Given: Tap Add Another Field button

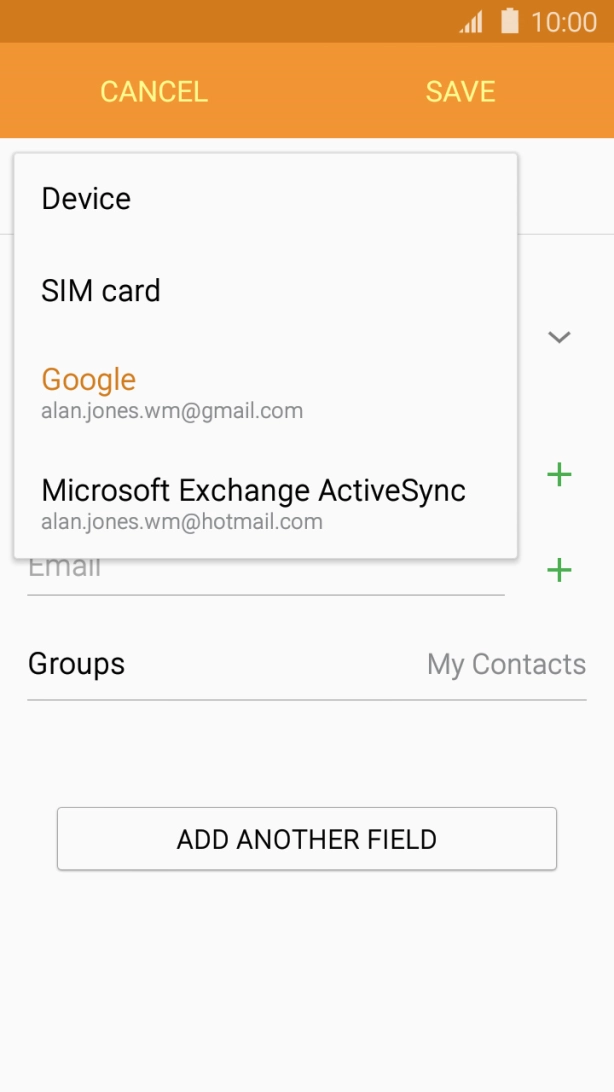Looking at the screenshot, I should tap(306, 839).
